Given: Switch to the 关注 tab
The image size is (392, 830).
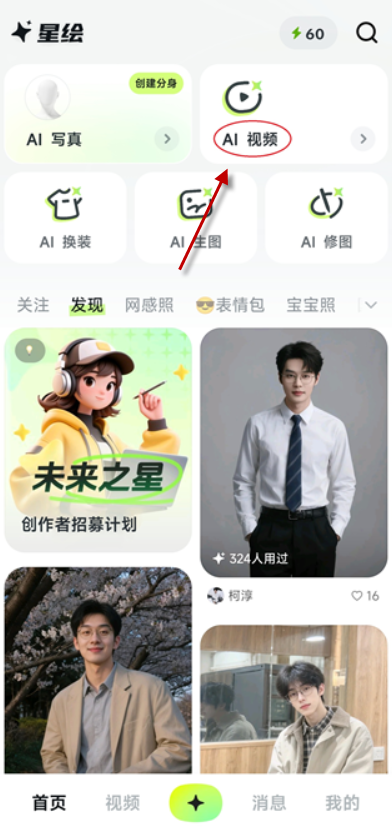Looking at the screenshot, I should [33, 305].
